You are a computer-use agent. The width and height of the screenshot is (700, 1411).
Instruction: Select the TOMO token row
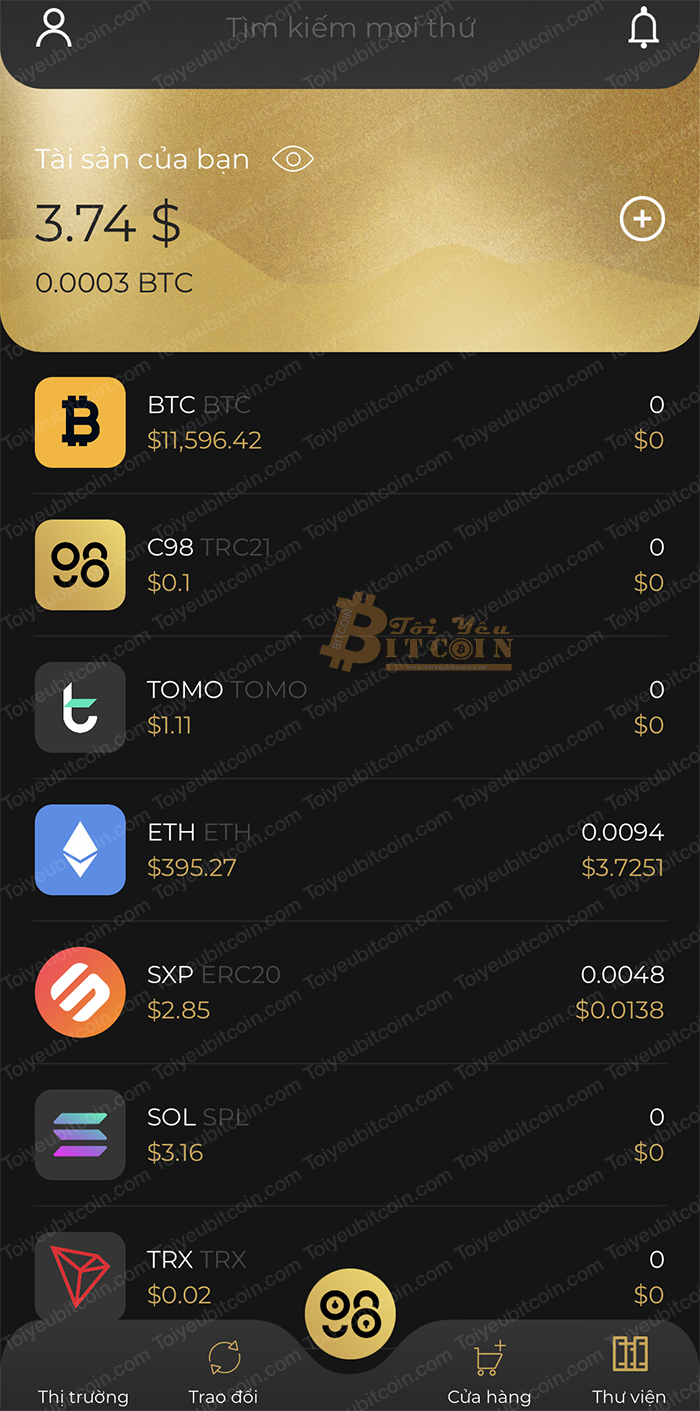pyautogui.click(x=350, y=707)
